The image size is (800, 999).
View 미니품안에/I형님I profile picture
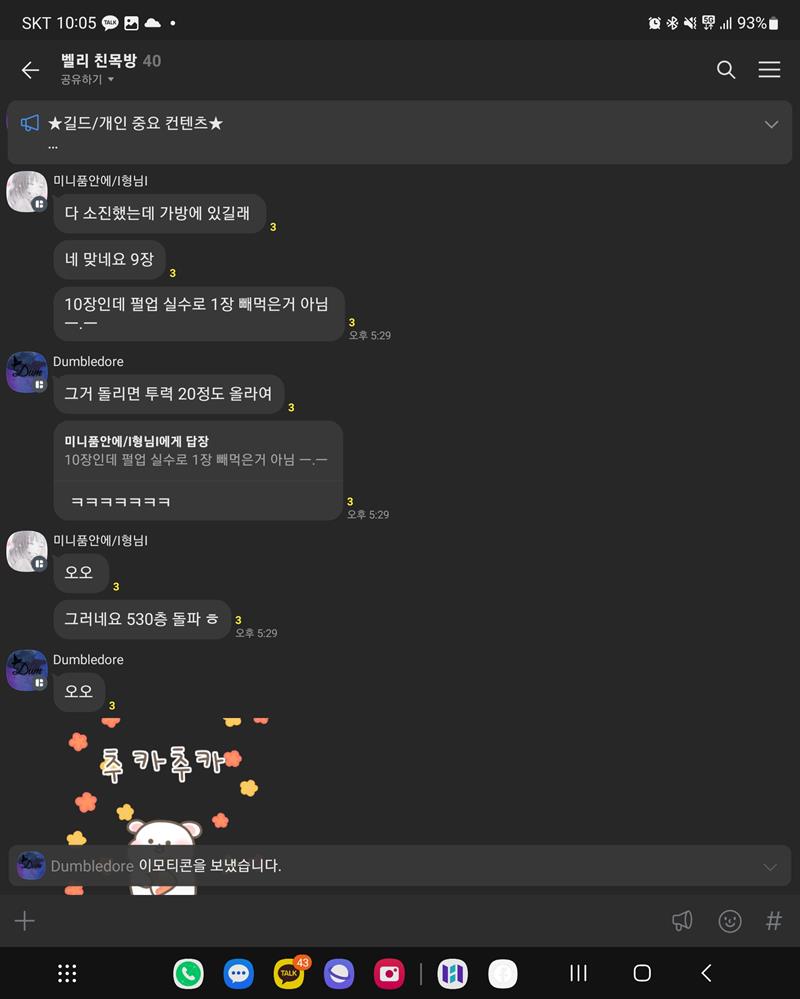pyautogui.click(x=27, y=191)
